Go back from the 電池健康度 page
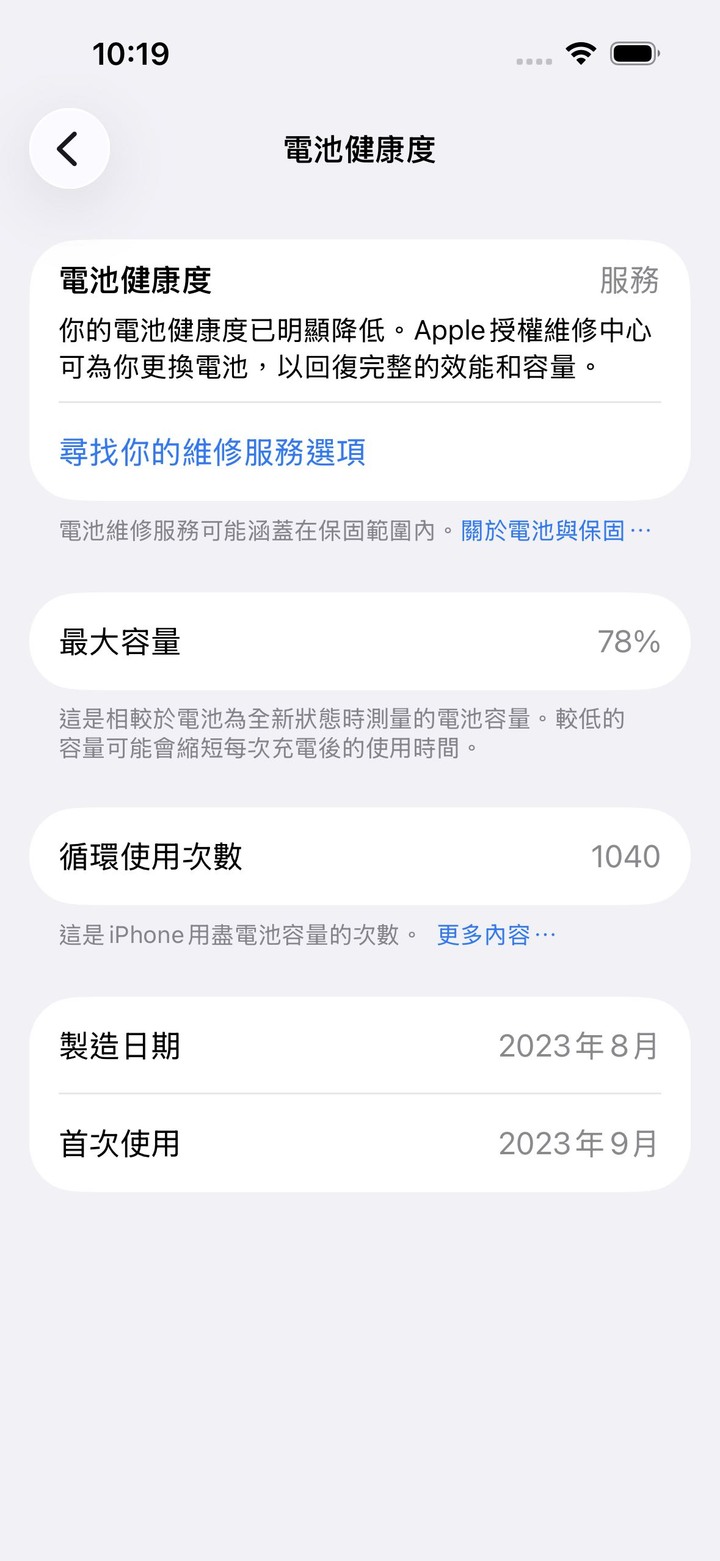Screen dimensions: 720x1561 pyautogui.click(x=69, y=149)
